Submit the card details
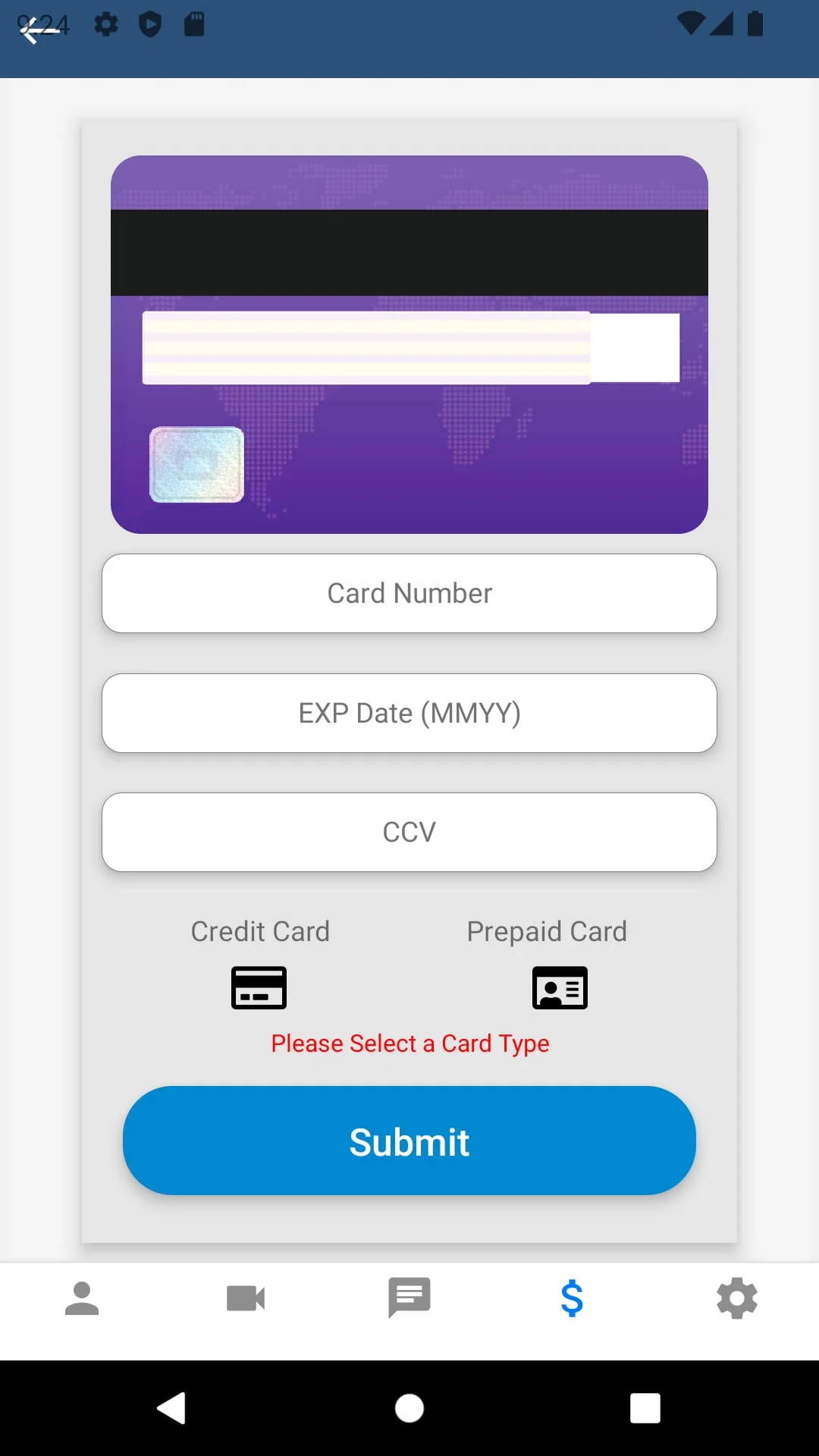Image resolution: width=819 pixels, height=1456 pixels. pos(409,1141)
